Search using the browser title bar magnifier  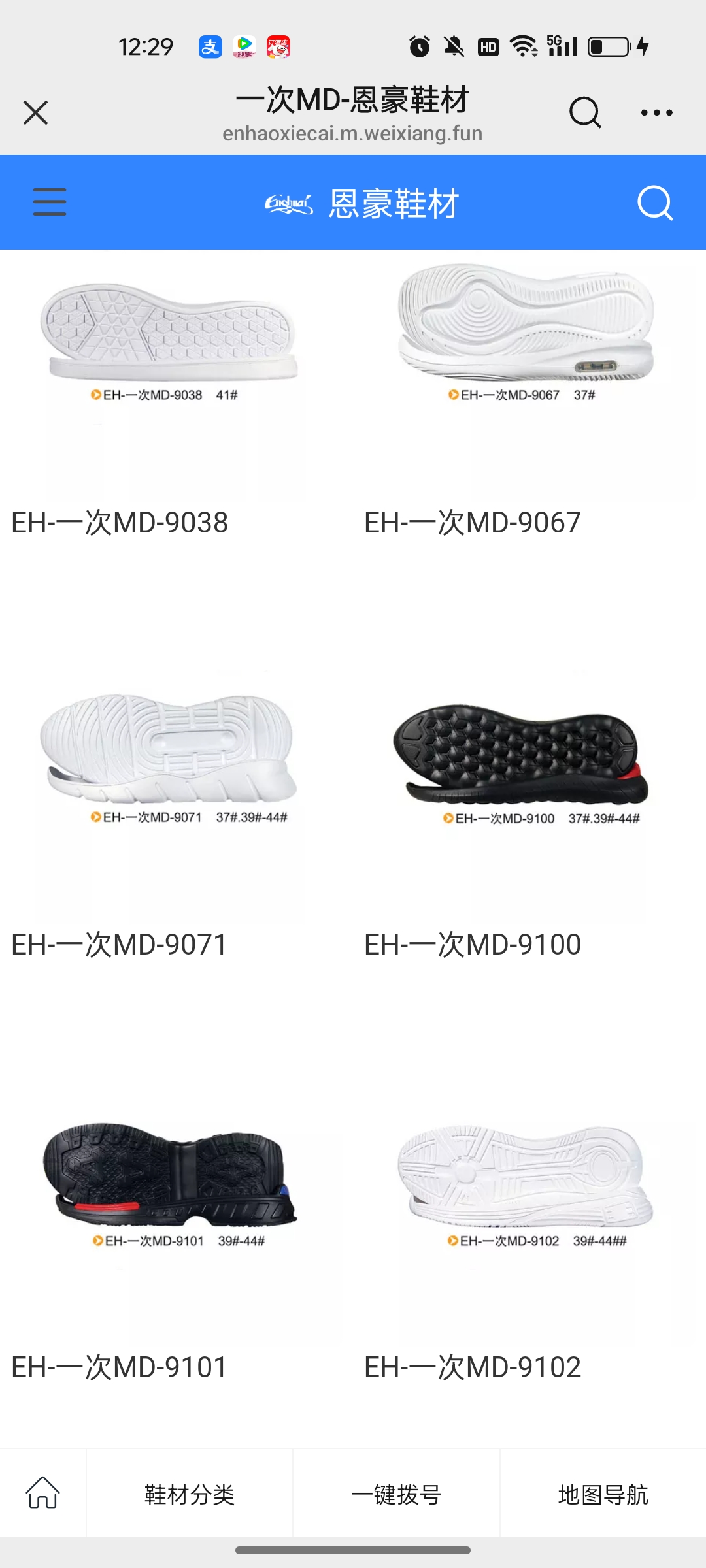(x=584, y=112)
